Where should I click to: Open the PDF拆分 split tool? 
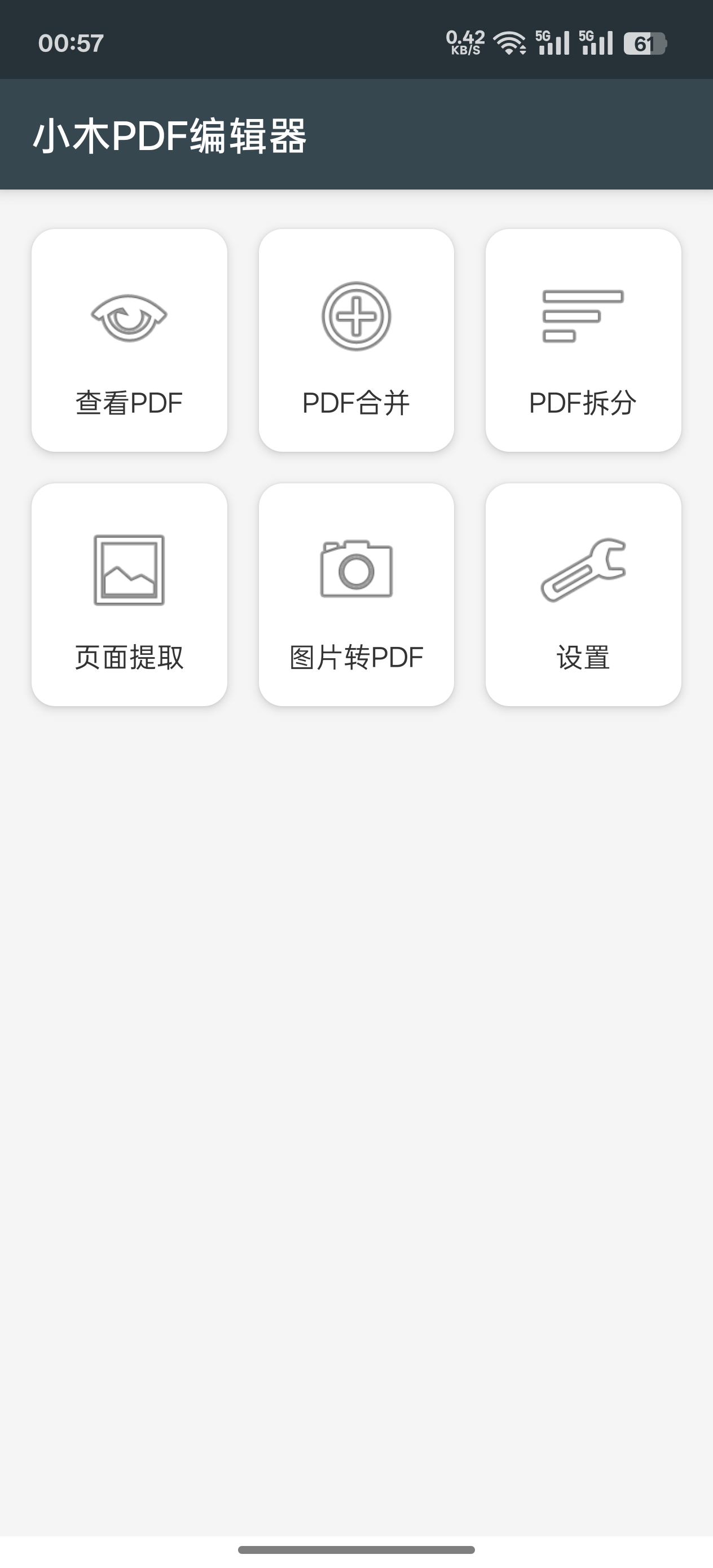[x=583, y=340]
